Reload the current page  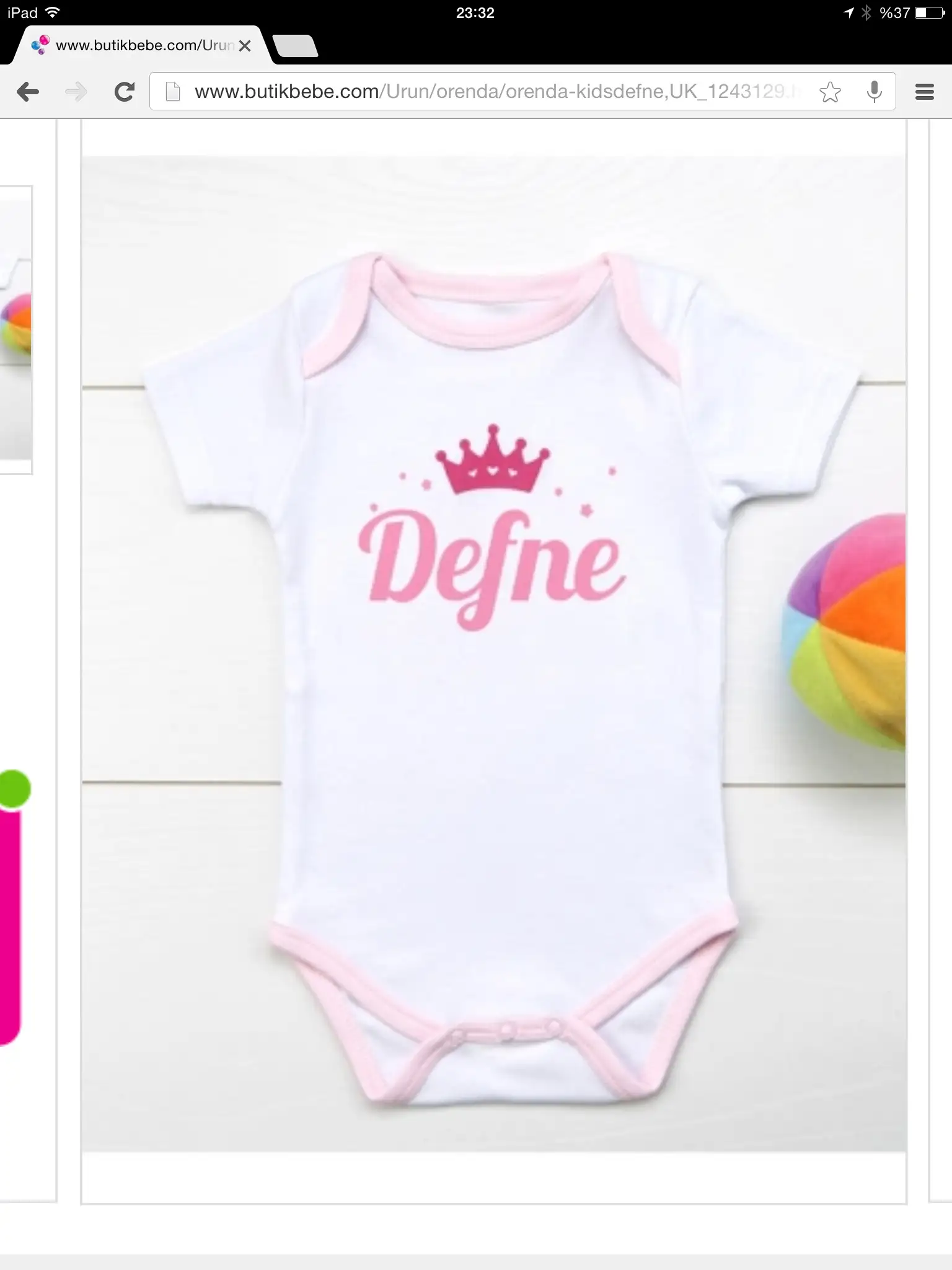coord(125,92)
